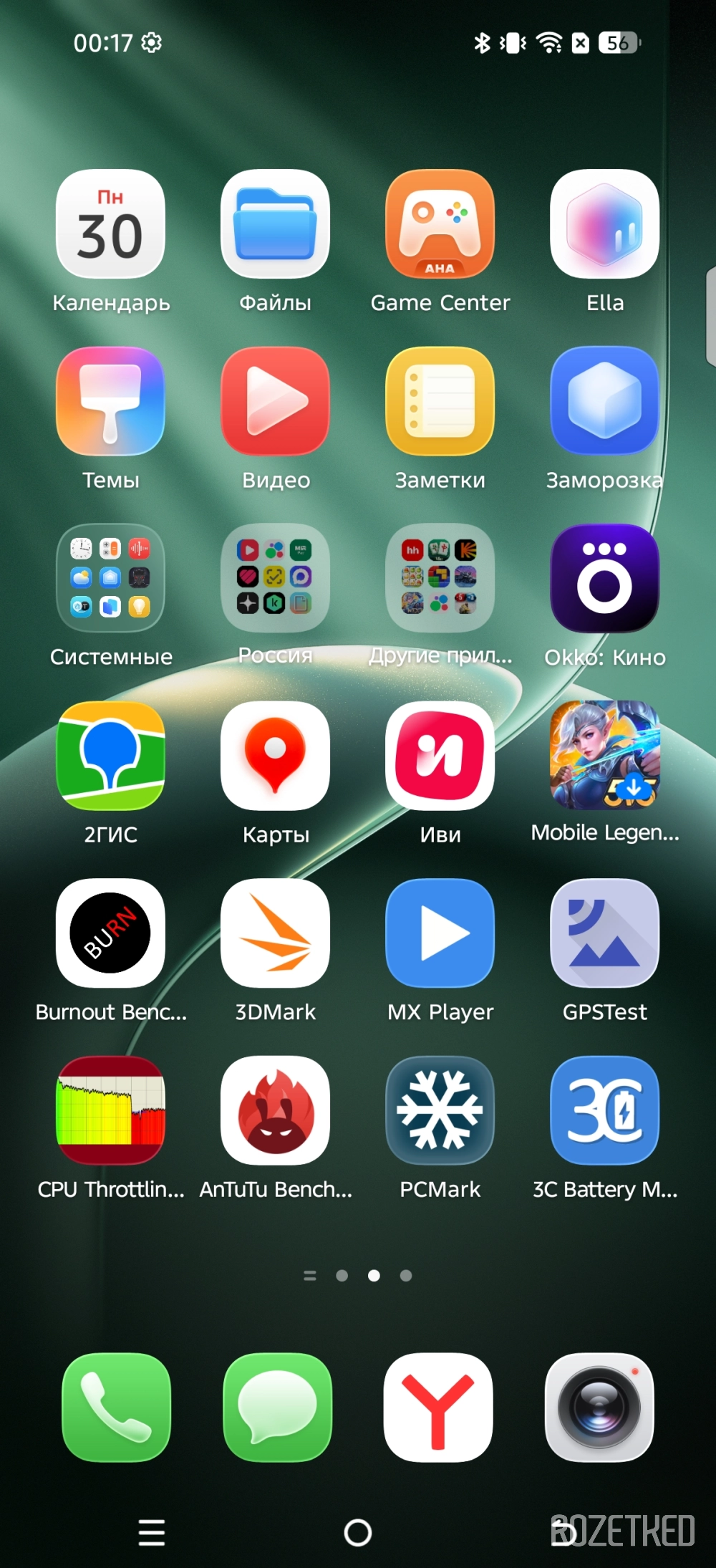Open the Темы app
Viewport: 716px width, 1568px height.
coord(110,402)
